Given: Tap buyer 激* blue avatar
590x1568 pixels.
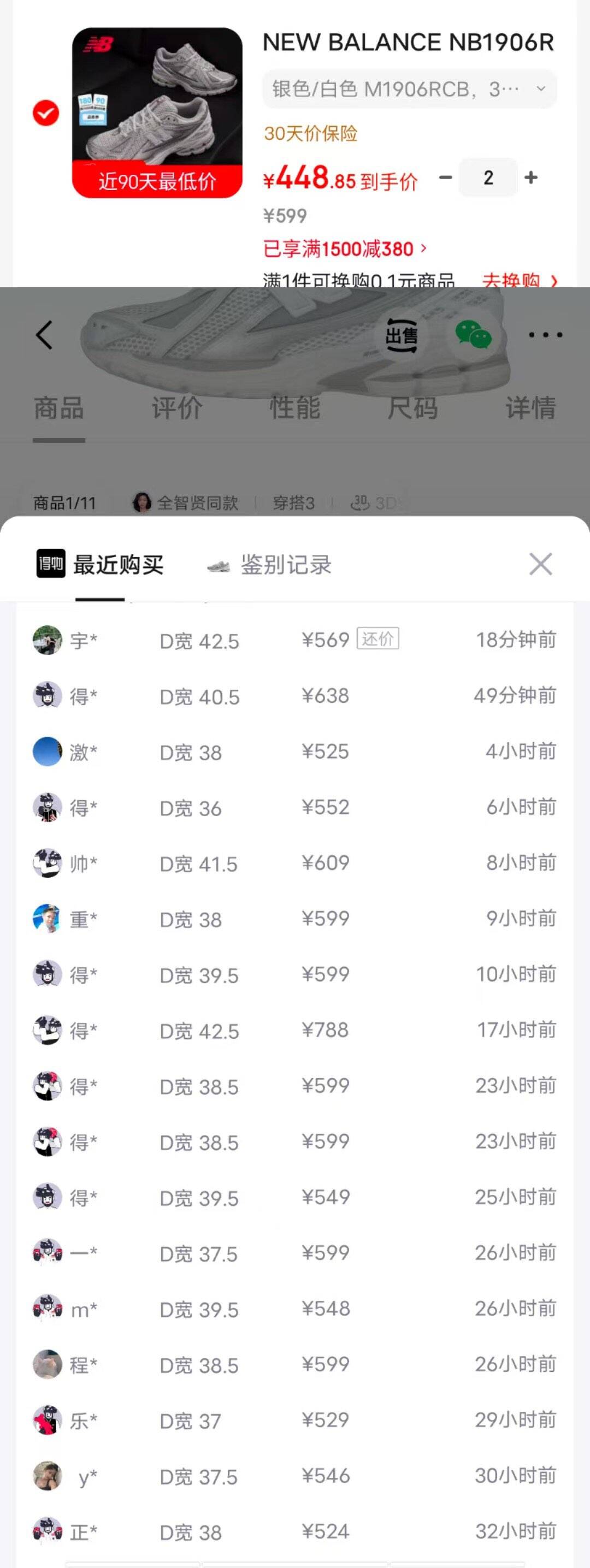Looking at the screenshot, I should click(48, 753).
